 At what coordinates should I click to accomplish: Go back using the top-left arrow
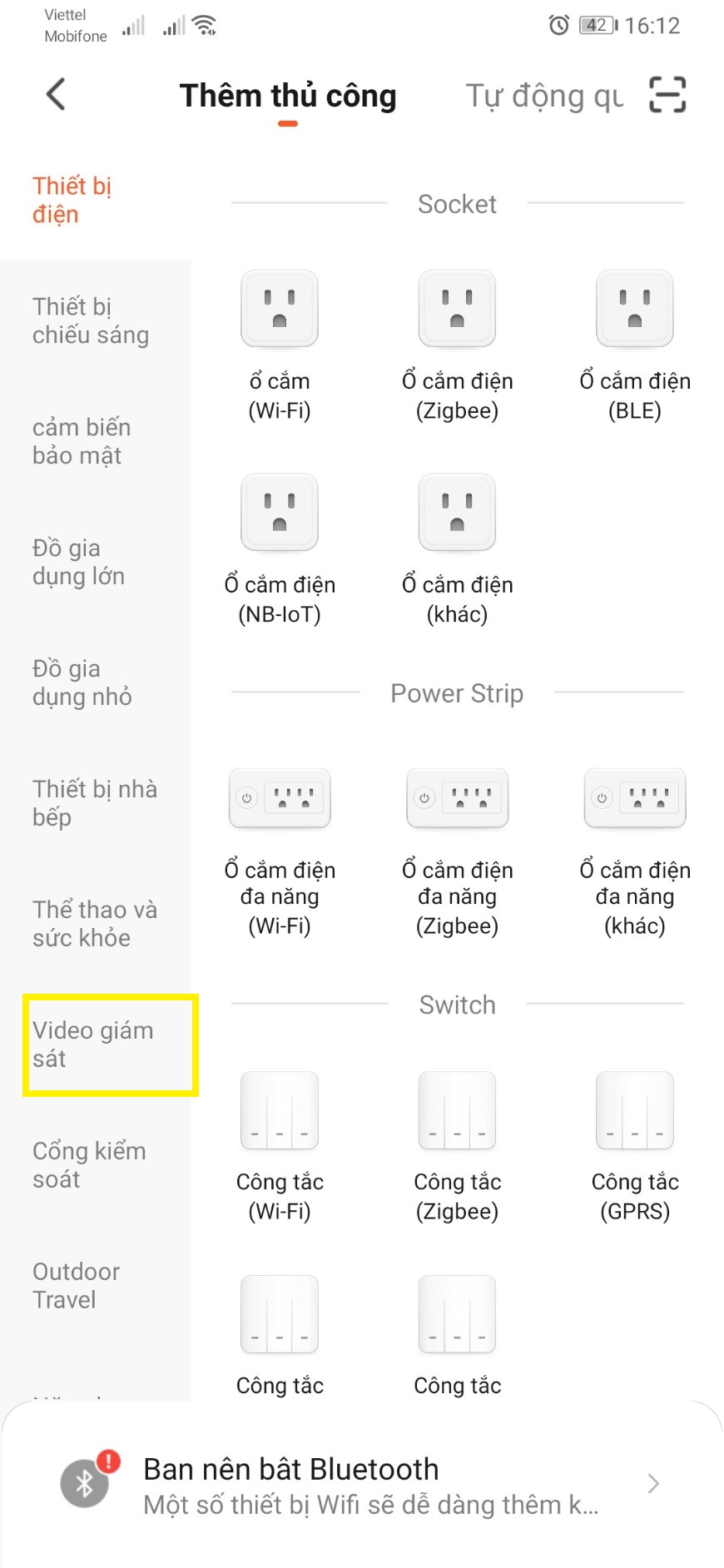(x=56, y=95)
